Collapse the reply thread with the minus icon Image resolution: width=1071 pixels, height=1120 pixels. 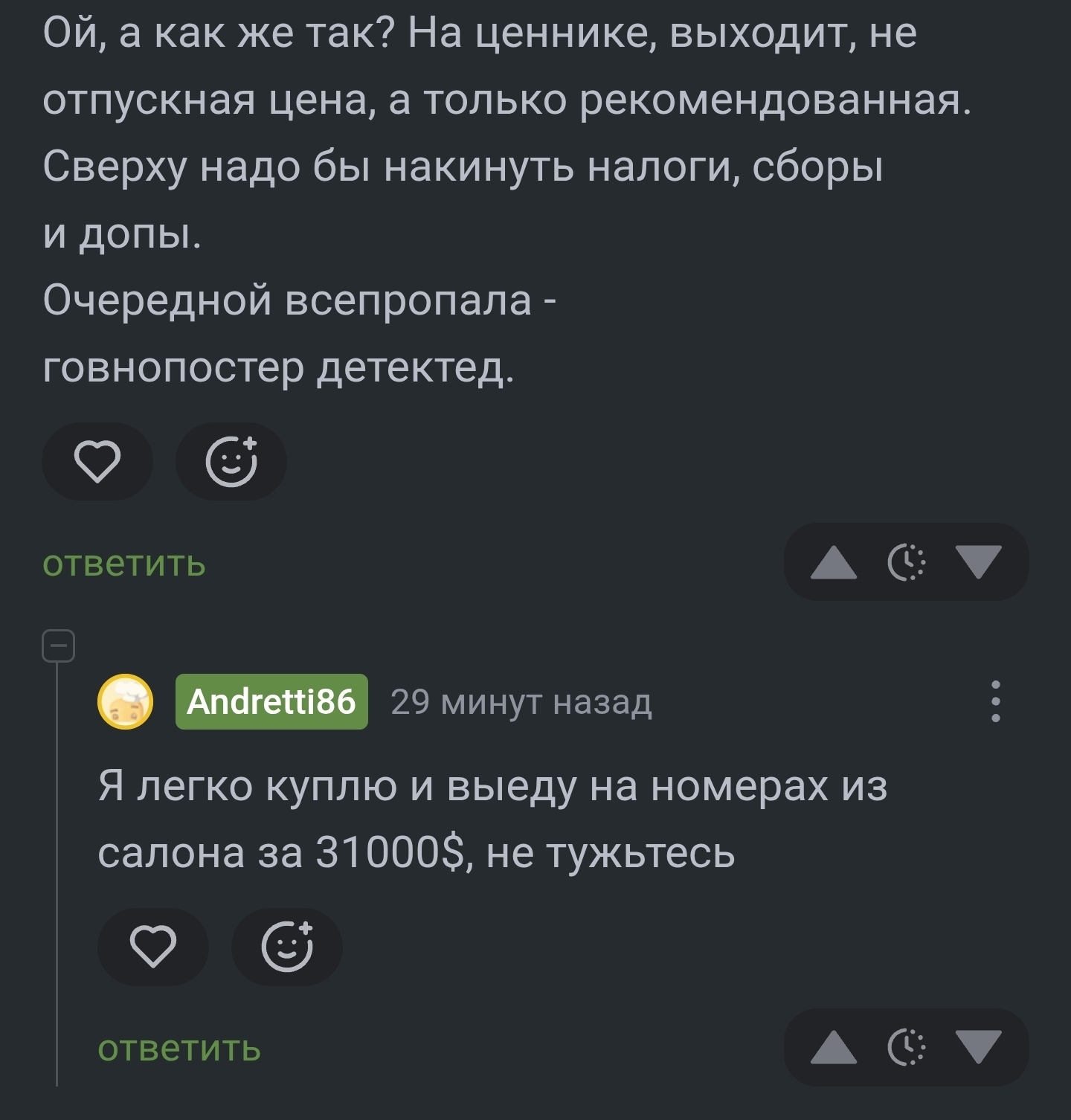(x=58, y=646)
